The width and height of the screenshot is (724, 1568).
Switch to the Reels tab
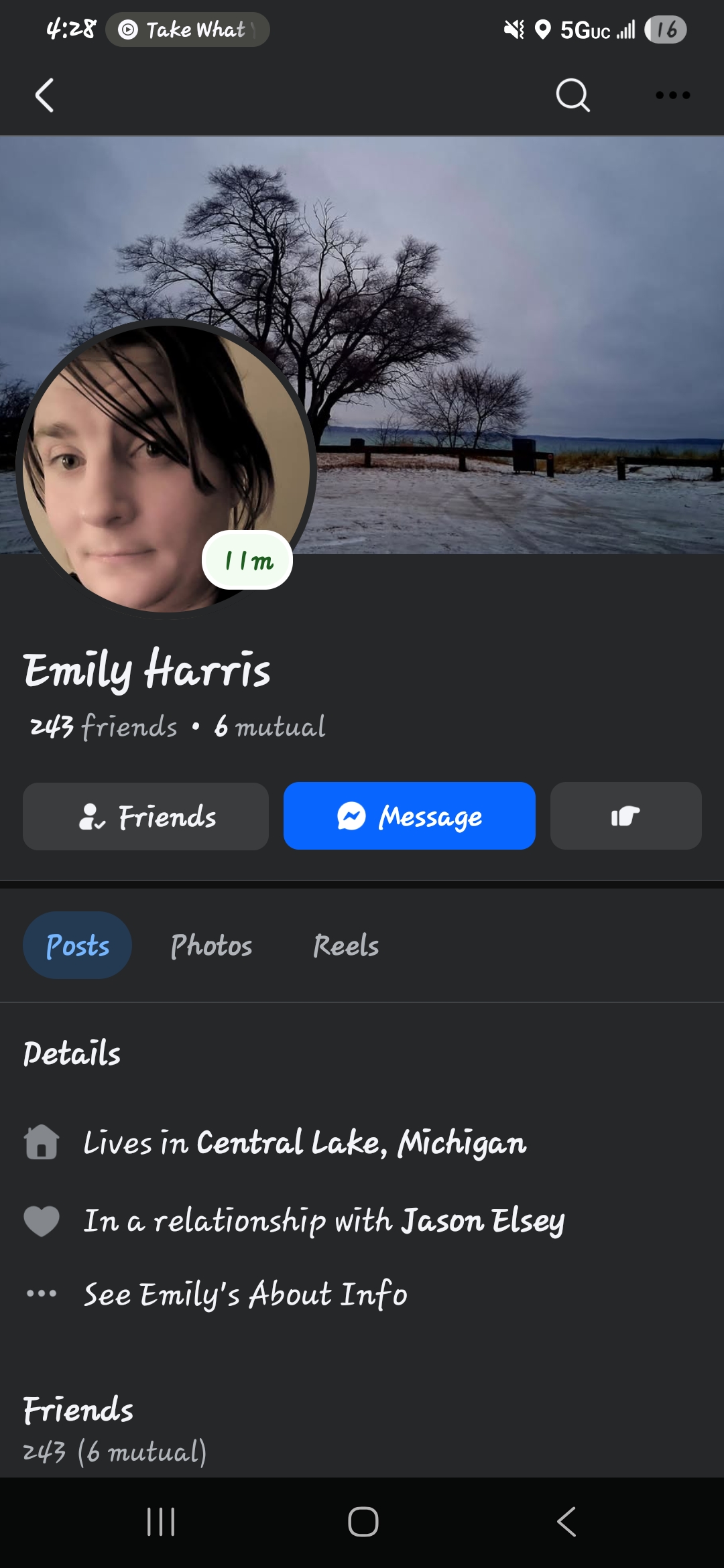(x=346, y=945)
